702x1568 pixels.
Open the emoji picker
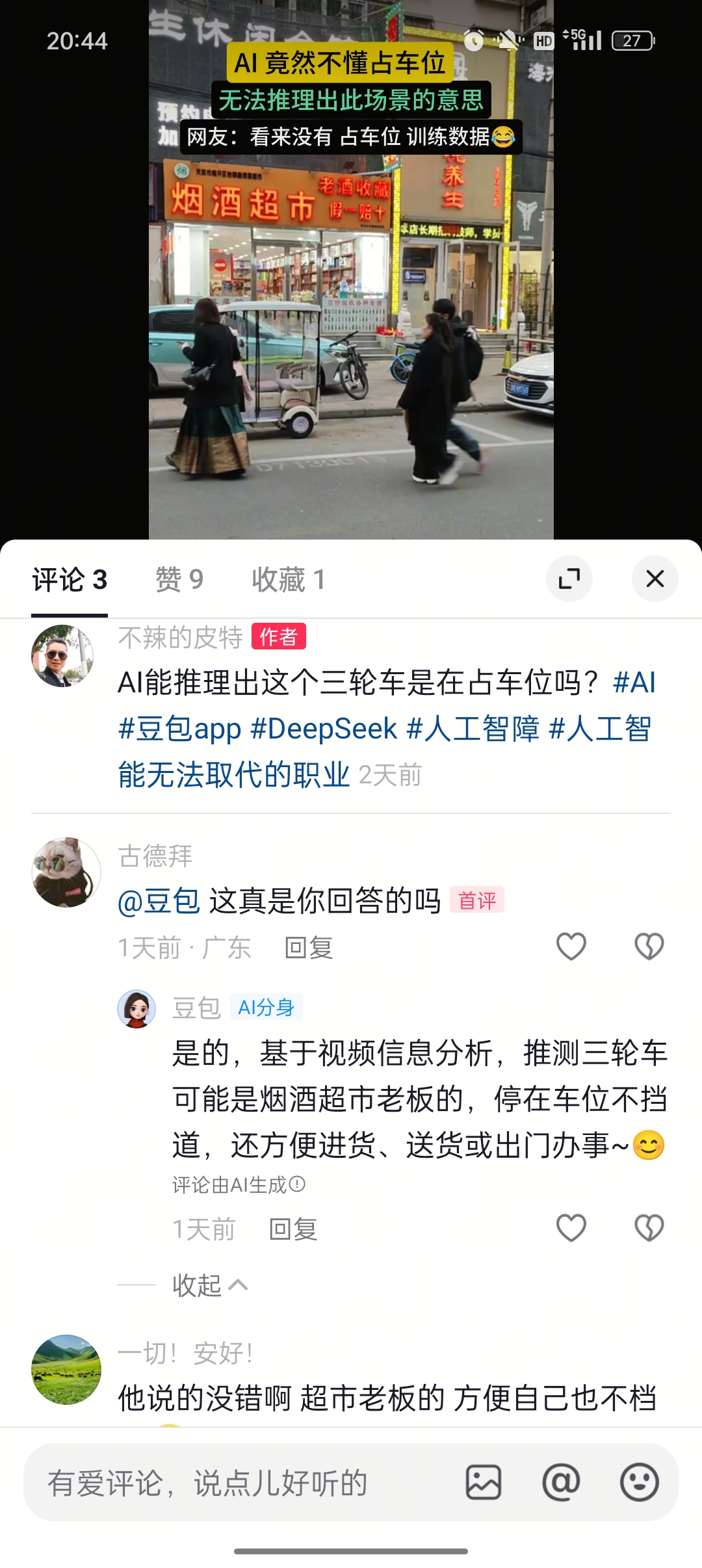tap(639, 1483)
